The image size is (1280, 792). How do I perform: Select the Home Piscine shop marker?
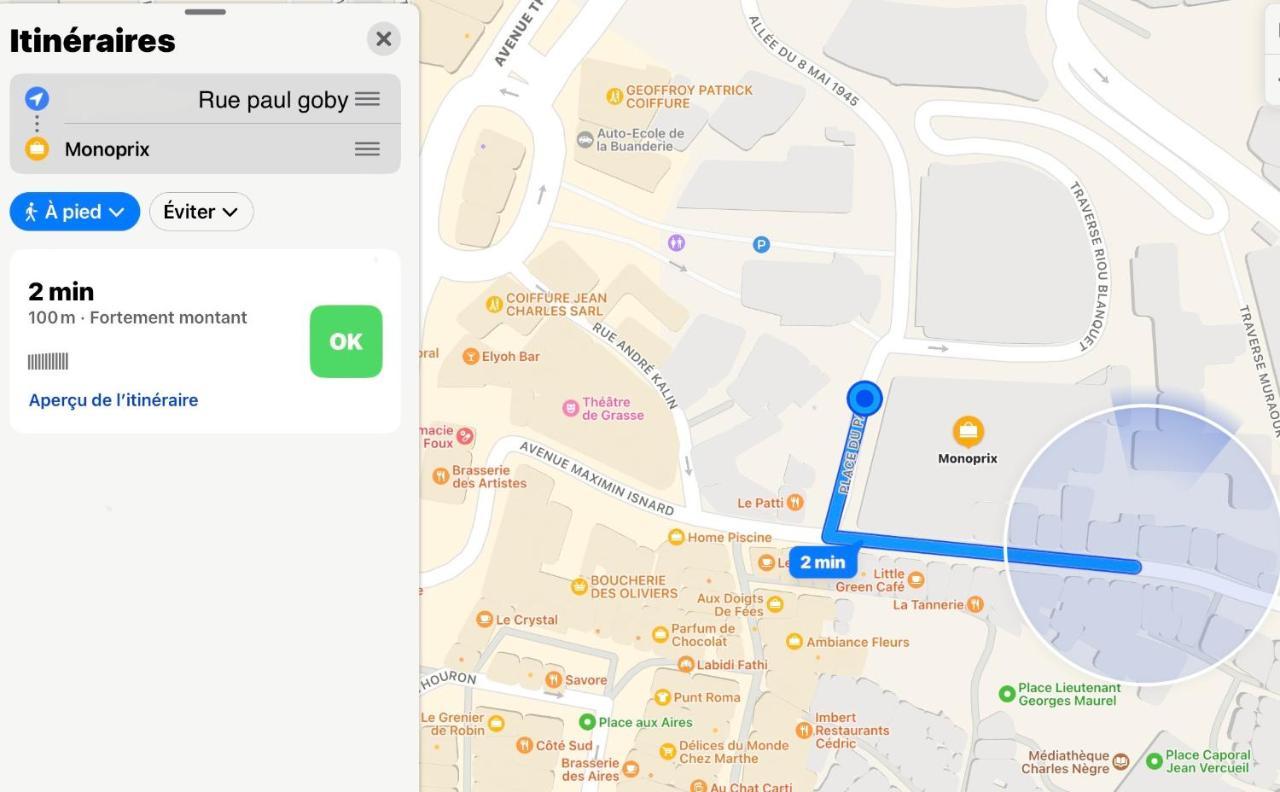pyautogui.click(x=676, y=538)
